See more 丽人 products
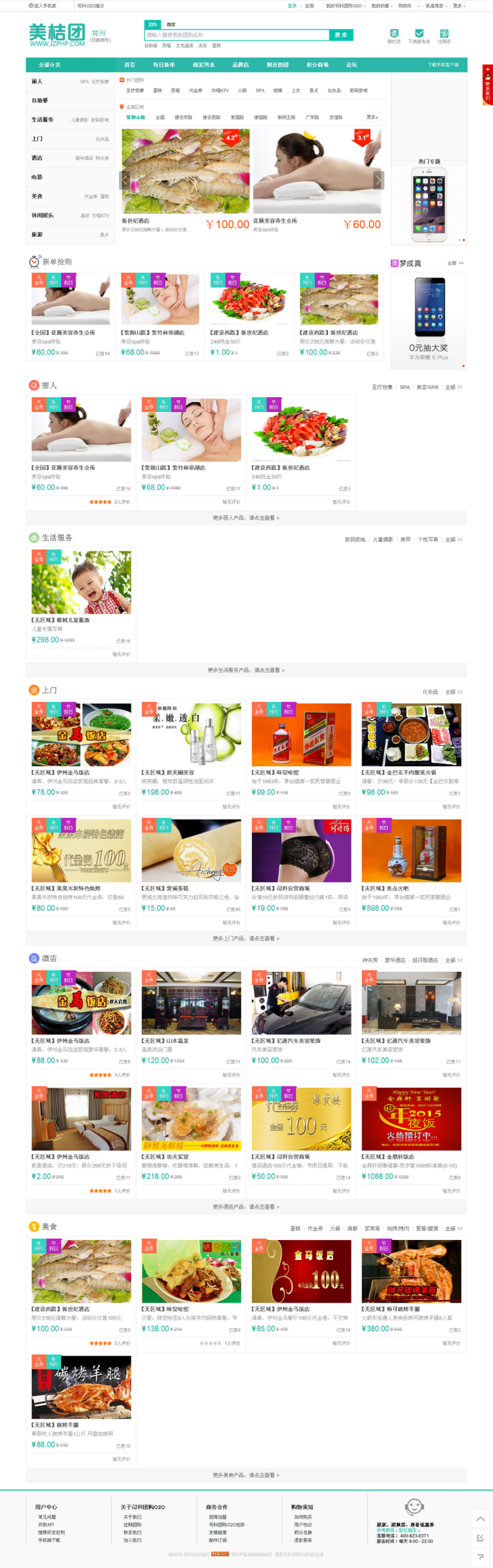This screenshot has height=1568, width=493. [246, 518]
